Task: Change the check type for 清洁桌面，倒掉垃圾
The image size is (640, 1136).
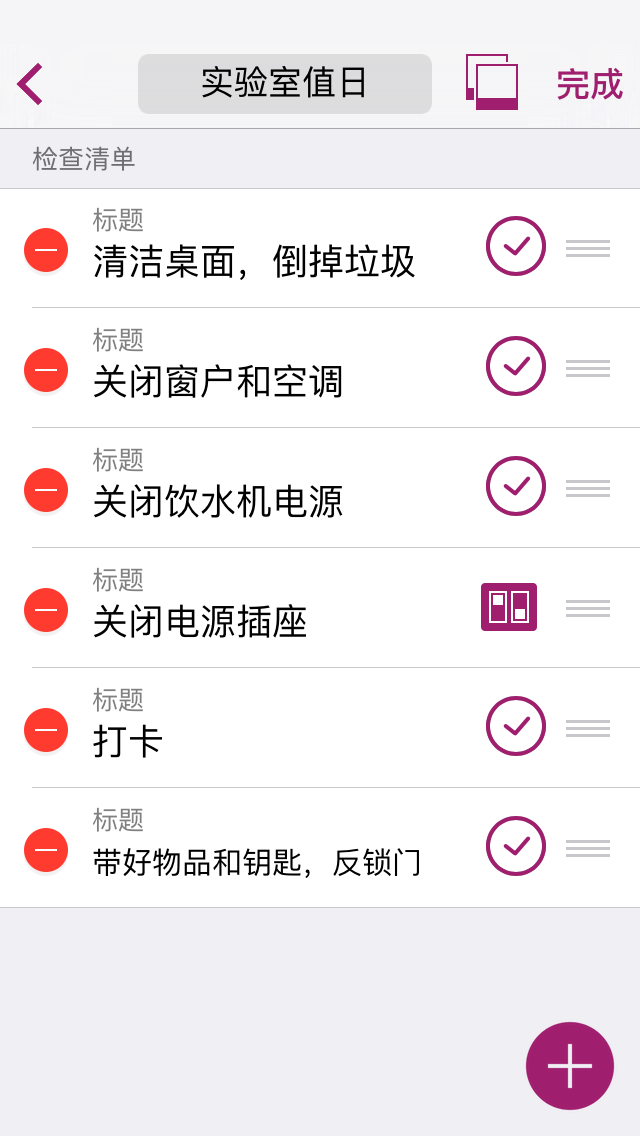Action: [516, 246]
